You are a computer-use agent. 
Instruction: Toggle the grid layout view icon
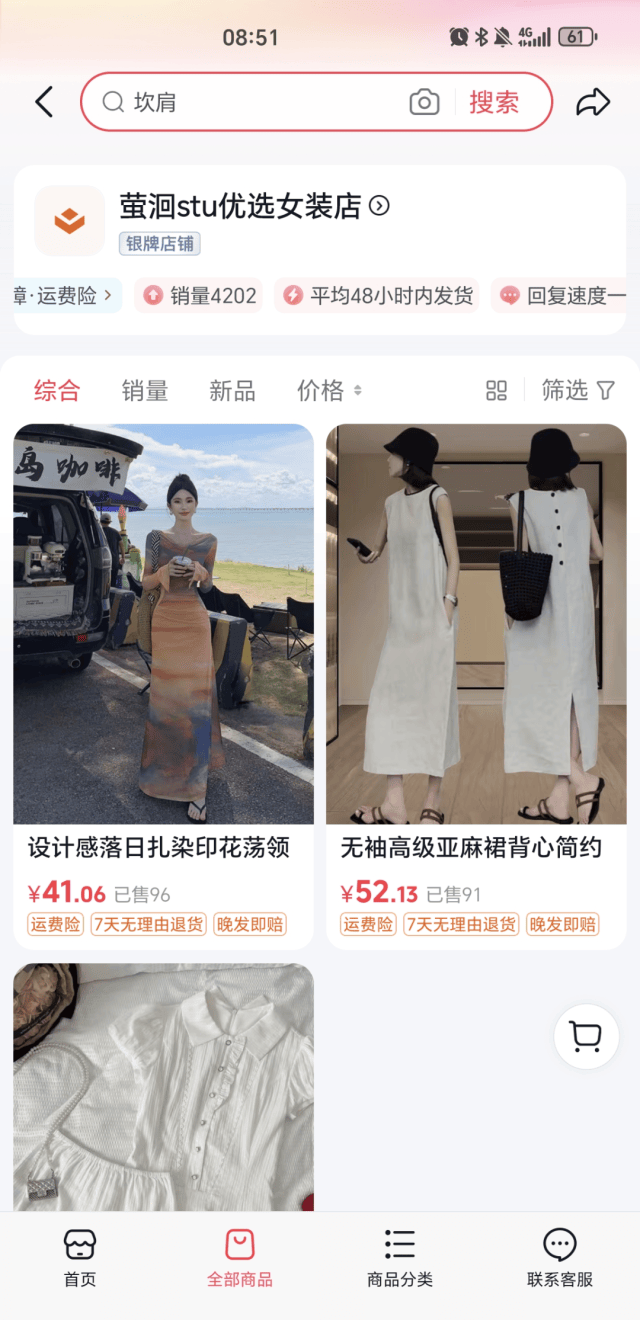point(496,391)
